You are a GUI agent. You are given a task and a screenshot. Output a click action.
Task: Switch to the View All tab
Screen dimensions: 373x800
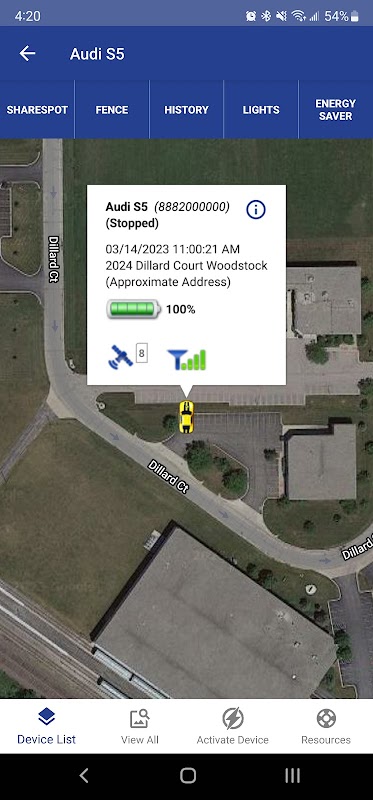click(140, 726)
